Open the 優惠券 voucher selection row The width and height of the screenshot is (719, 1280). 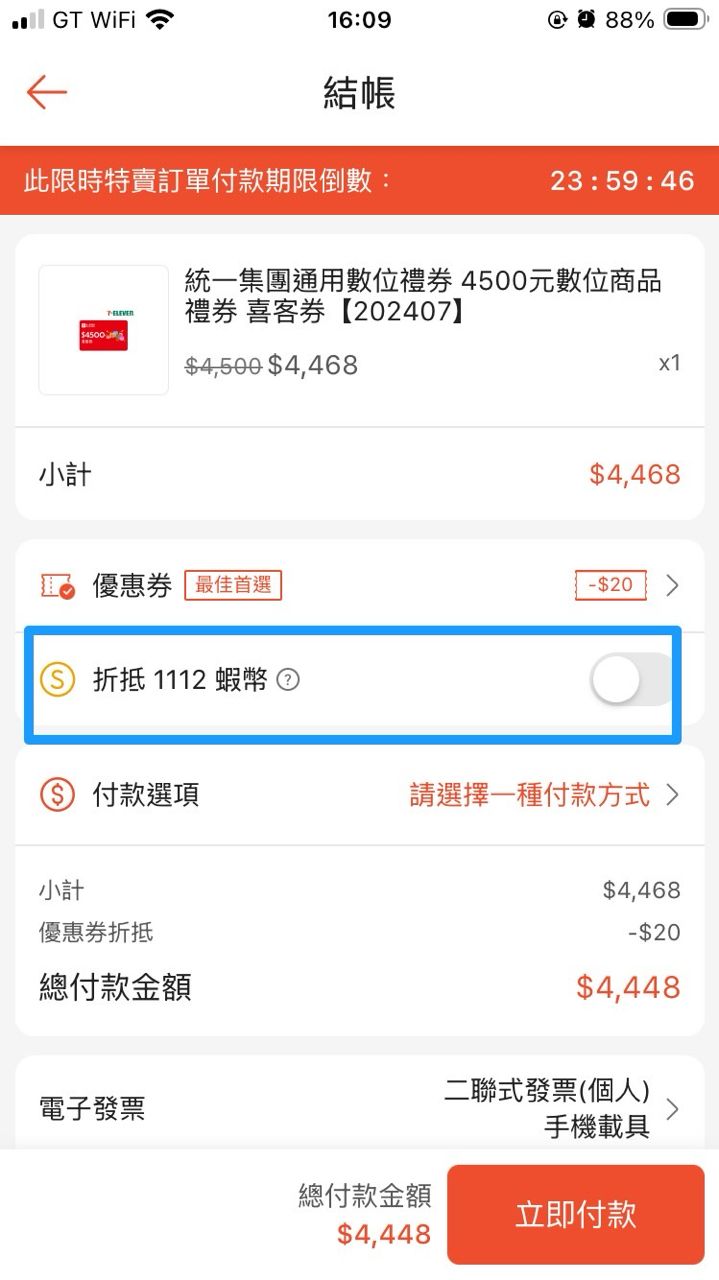click(359, 585)
